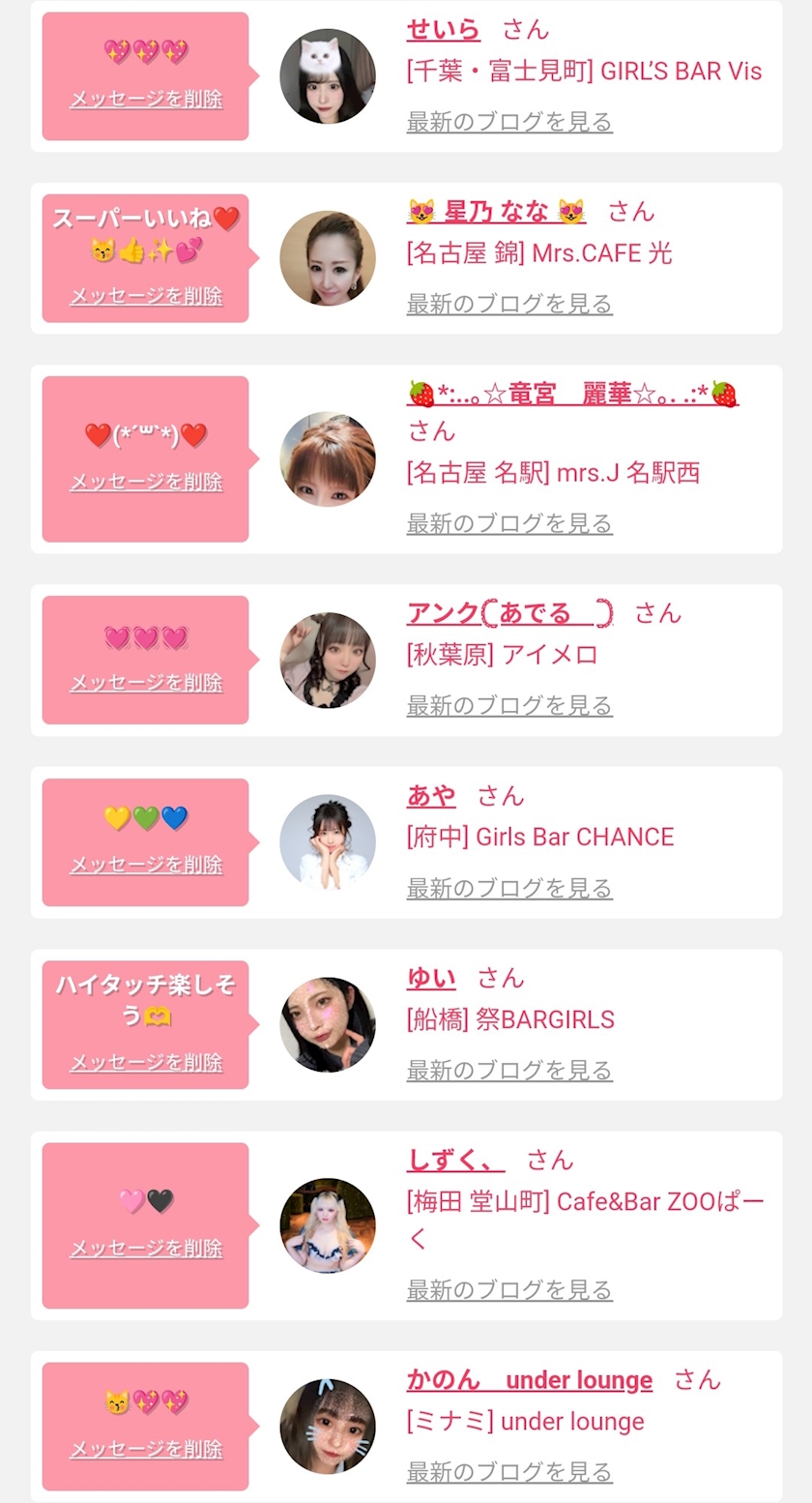Open 竜宮 麗華's profile link
Viewport: 812px width, 1503px height.
573,394
